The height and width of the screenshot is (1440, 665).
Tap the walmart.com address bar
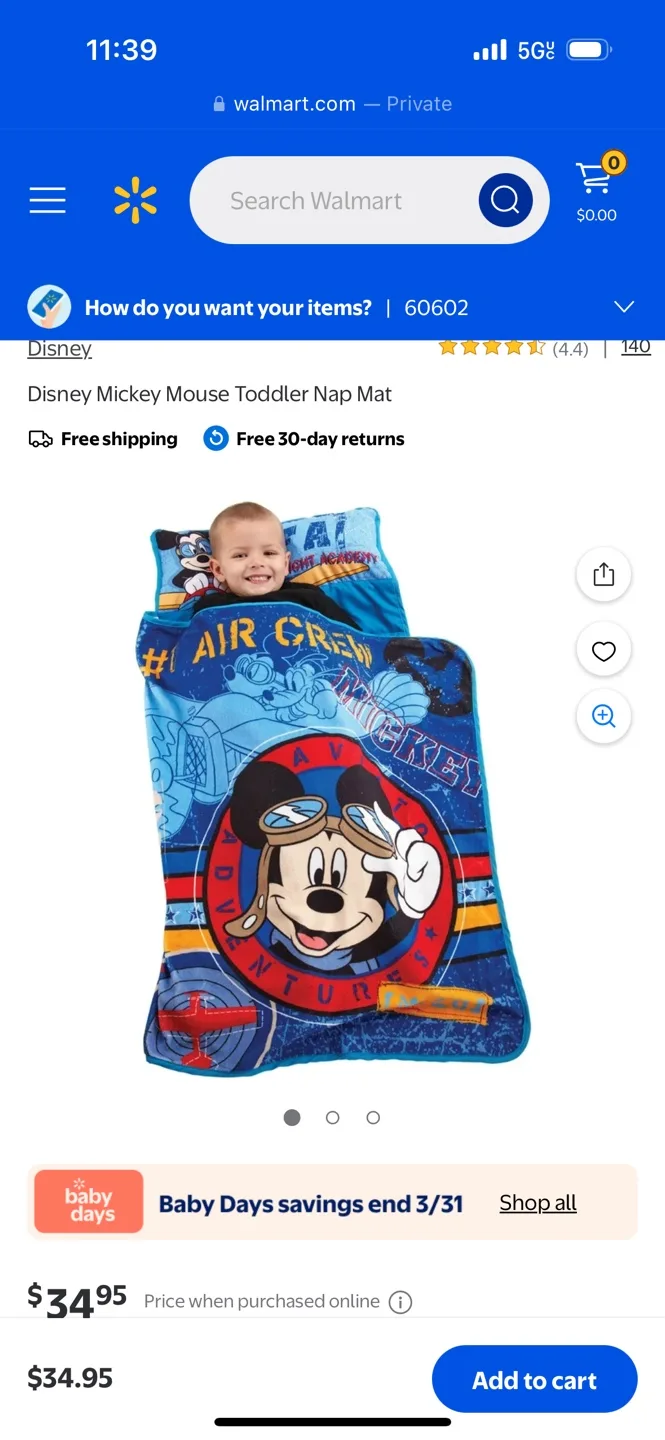tap(332, 104)
